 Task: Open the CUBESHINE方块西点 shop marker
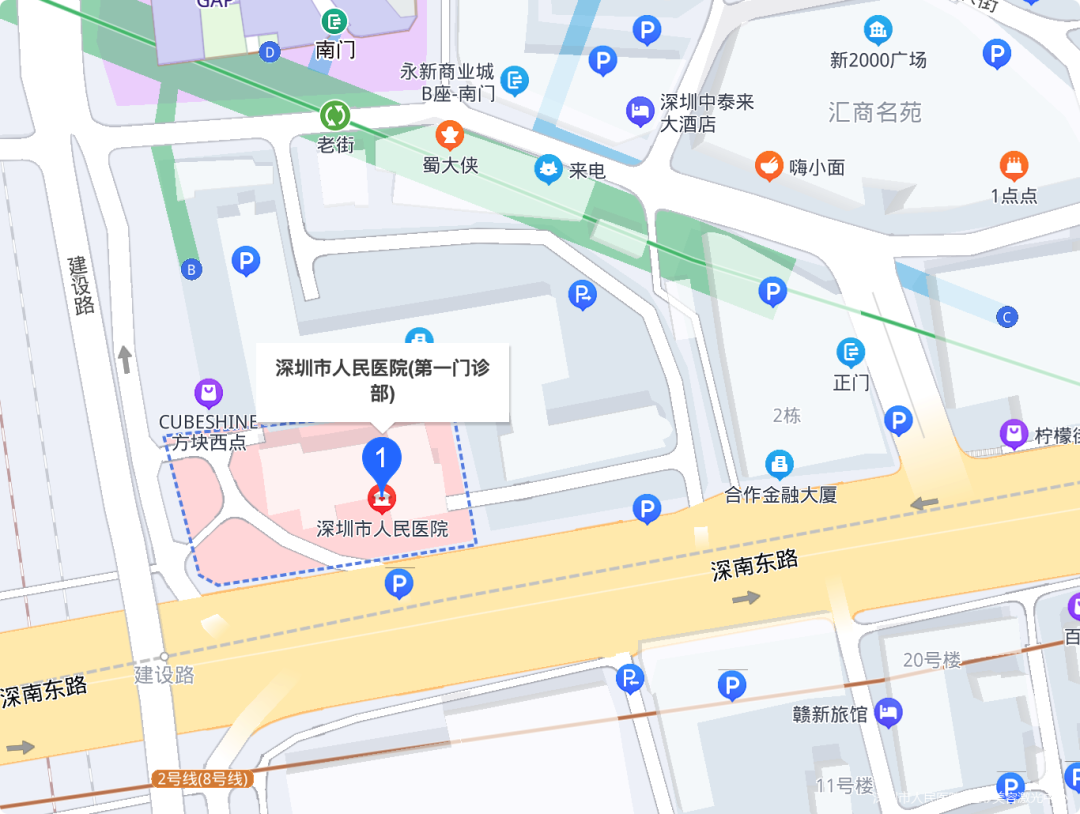(209, 393)
